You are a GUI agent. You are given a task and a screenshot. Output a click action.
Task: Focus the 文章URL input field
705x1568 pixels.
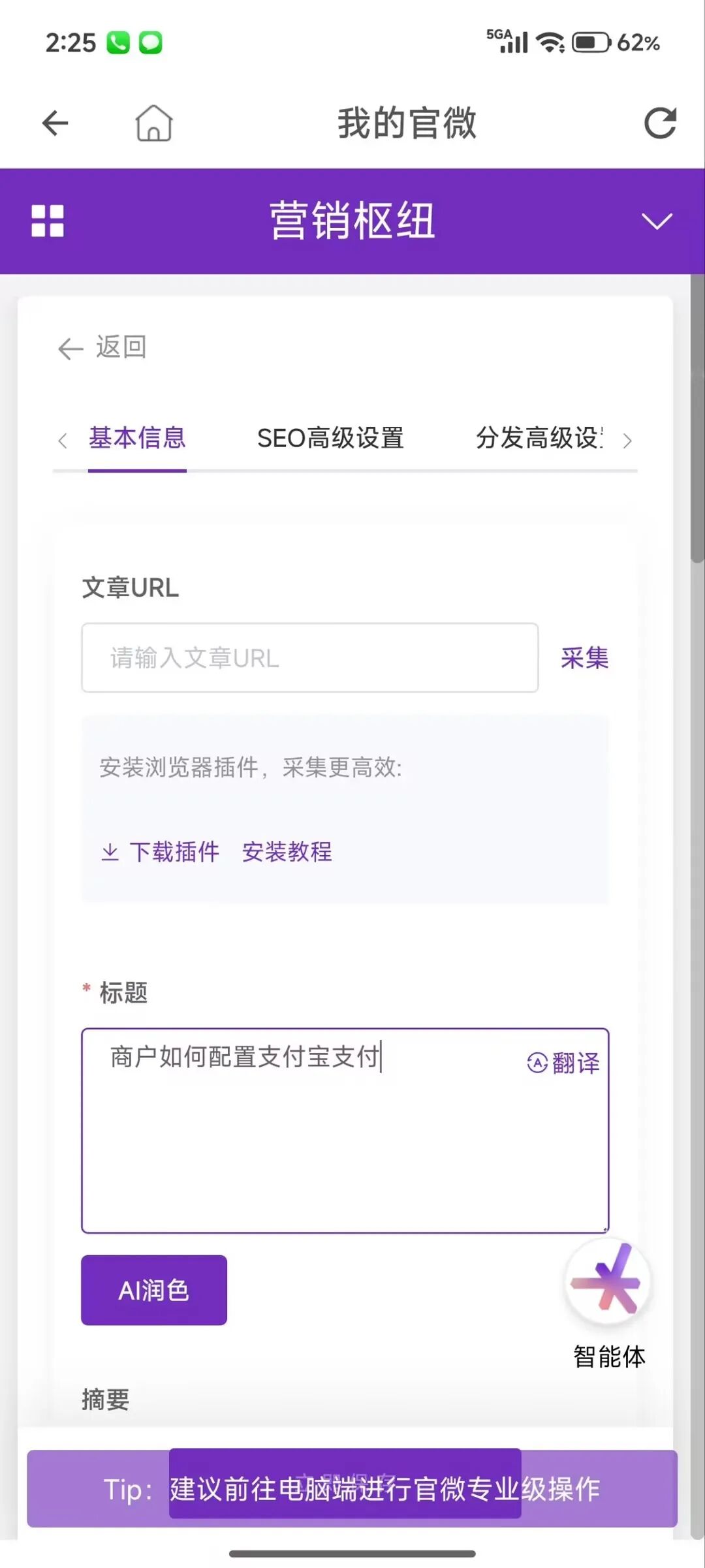click(309, 657)
